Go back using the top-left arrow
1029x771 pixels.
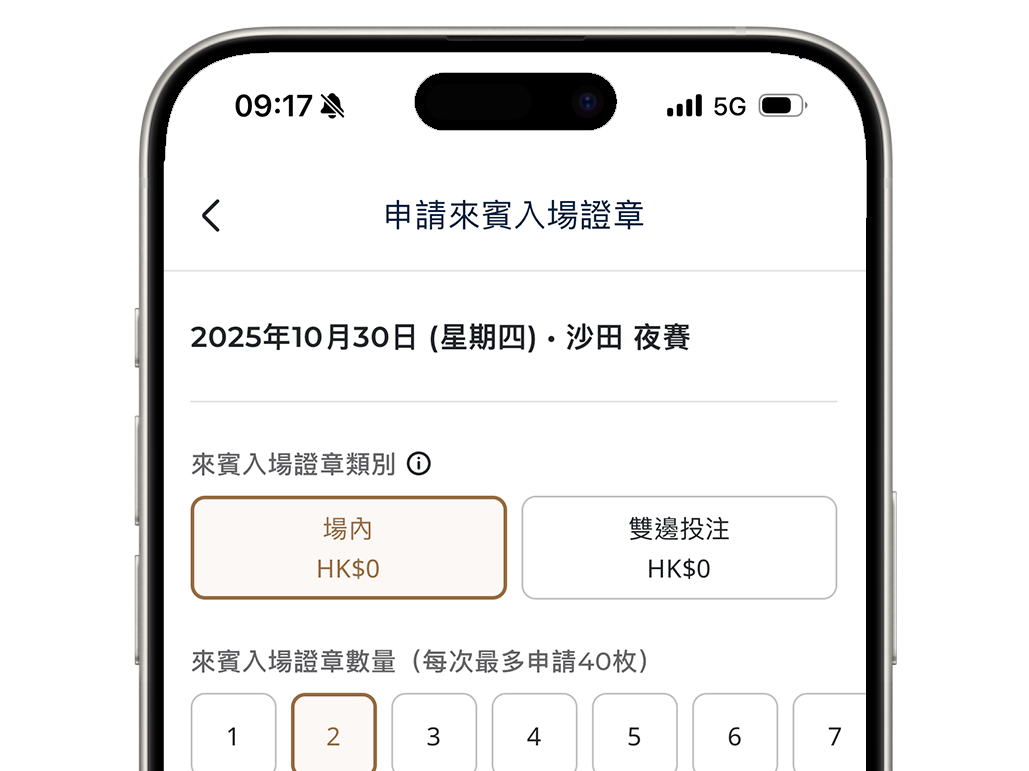(211, 216)
